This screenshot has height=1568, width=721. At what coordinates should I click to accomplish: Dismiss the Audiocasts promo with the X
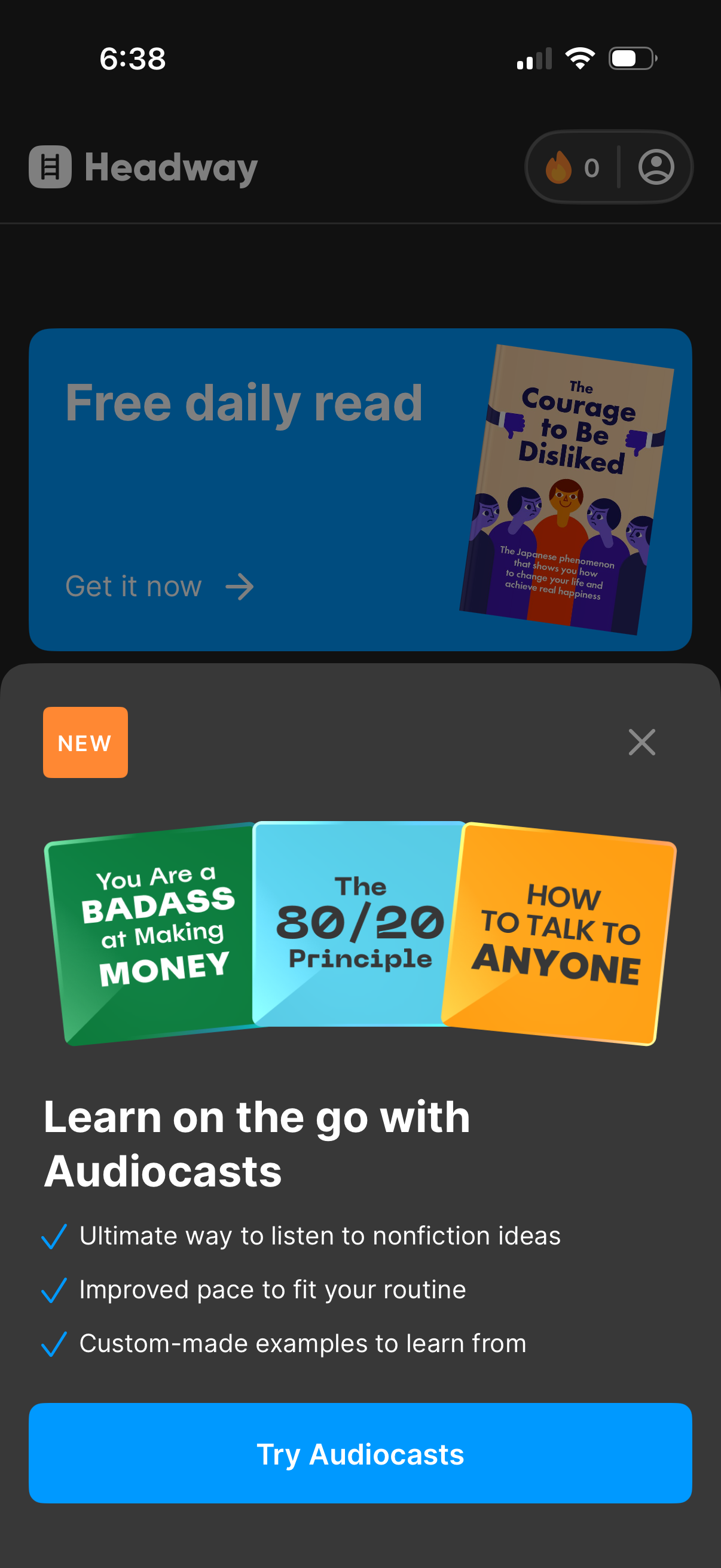pos(641,742)
